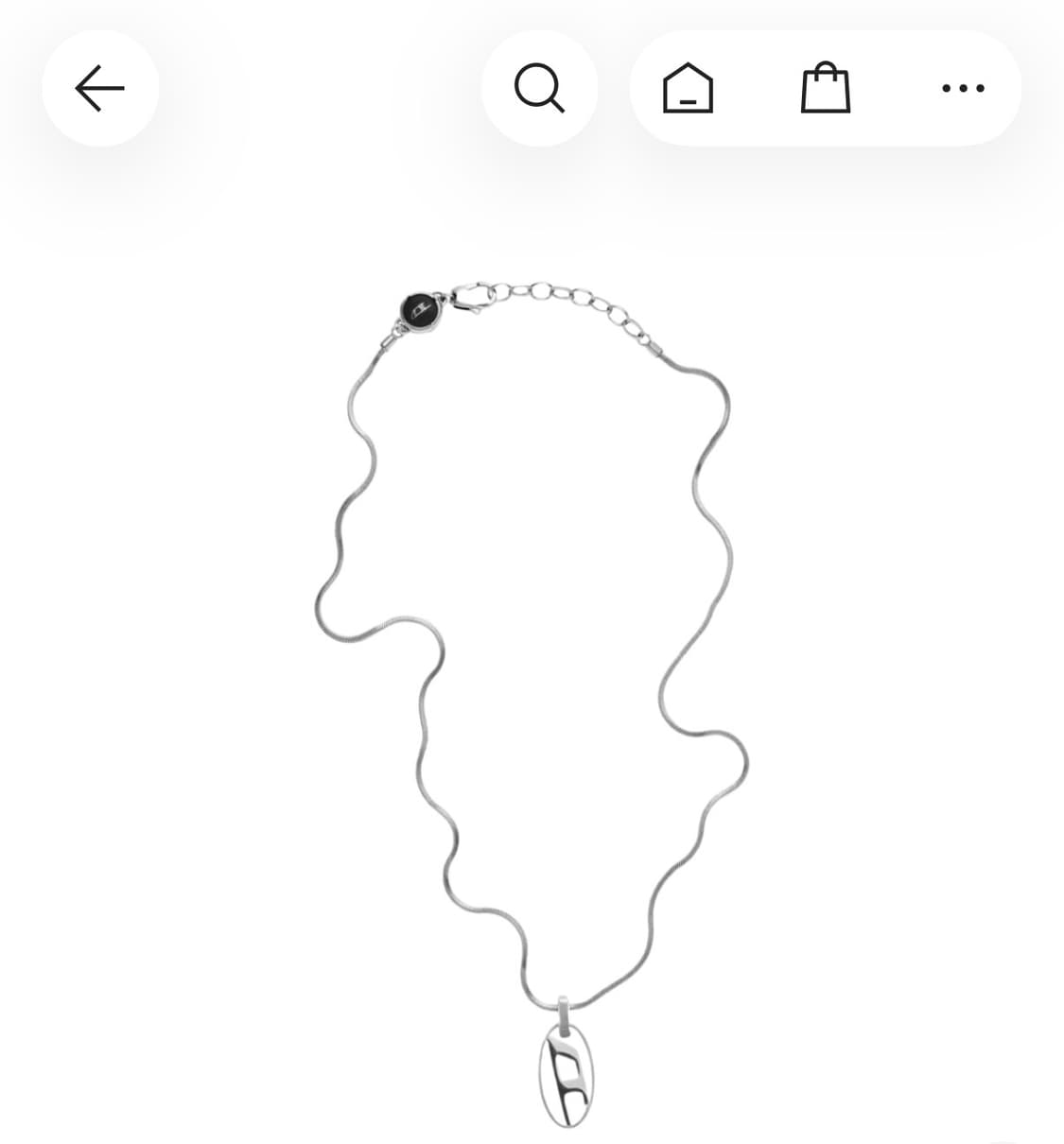Image resolution: width=1064 pixels, height=1144 pixels.
Task: Tap the three-dot overflow icon
Action: click(x=963, y=88)
